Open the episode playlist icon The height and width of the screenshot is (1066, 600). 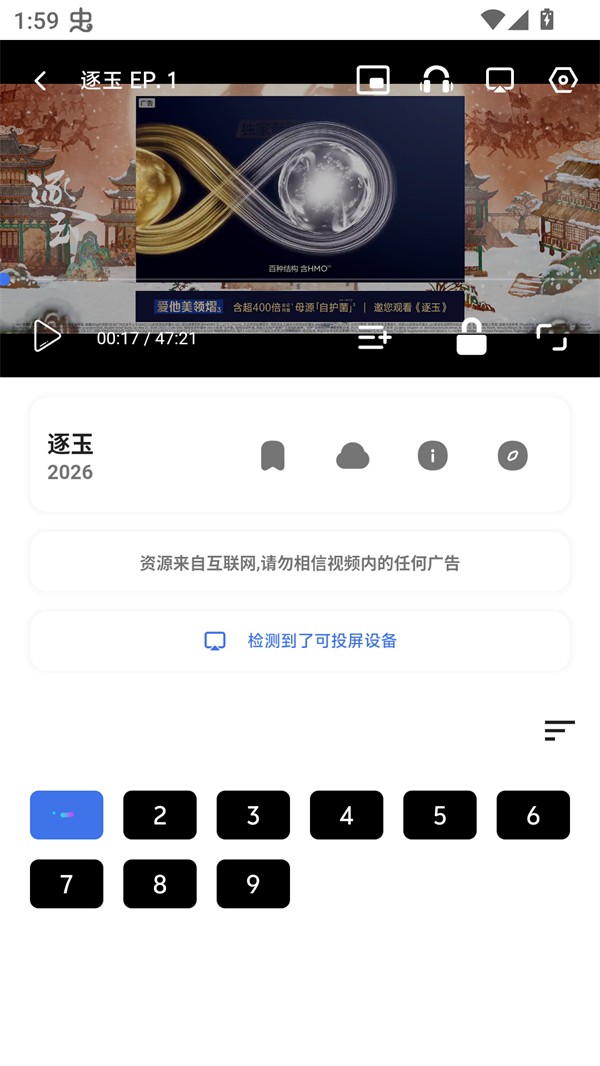[x=375, y=337]
